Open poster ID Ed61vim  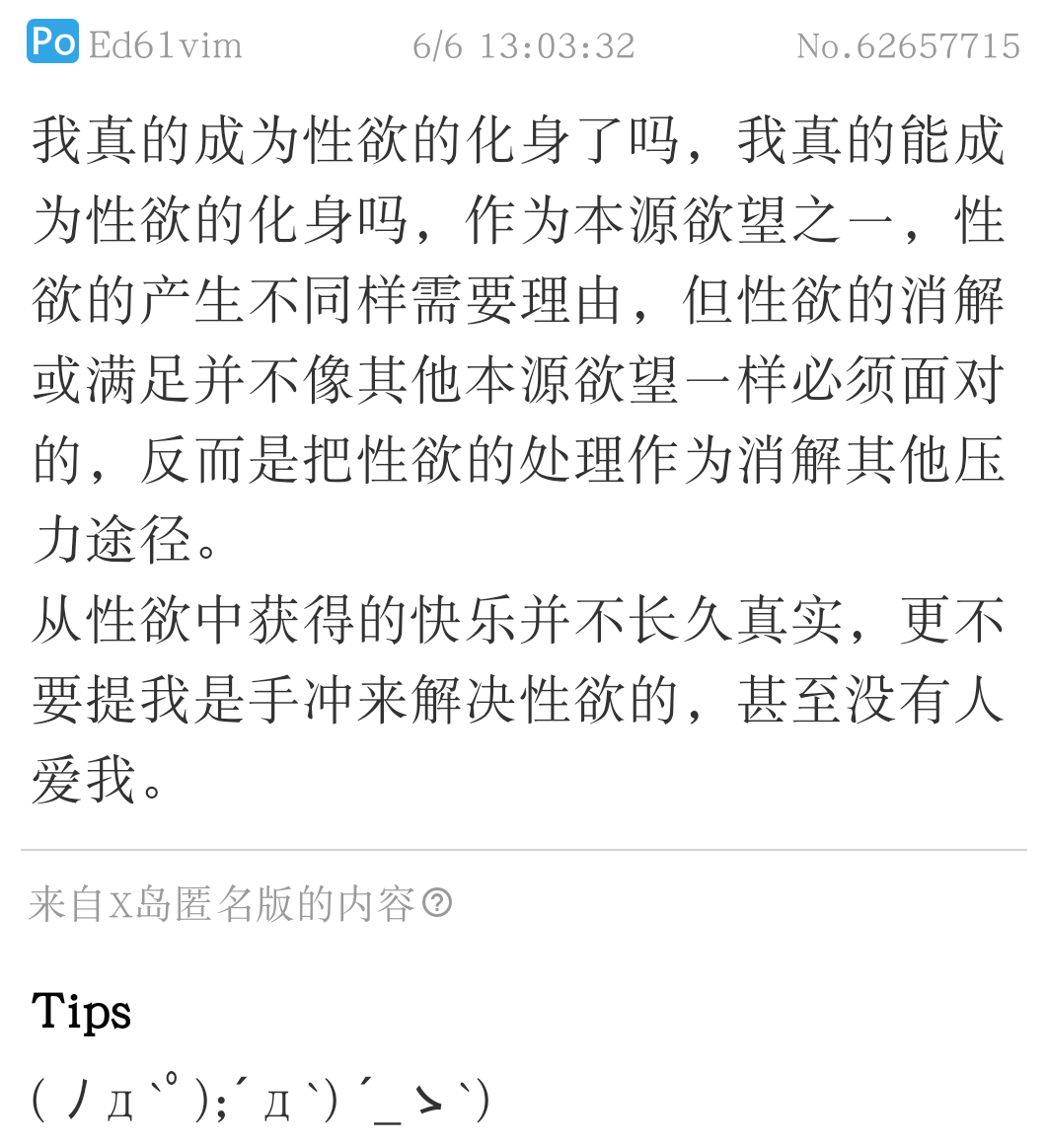[x=165, y=45]
